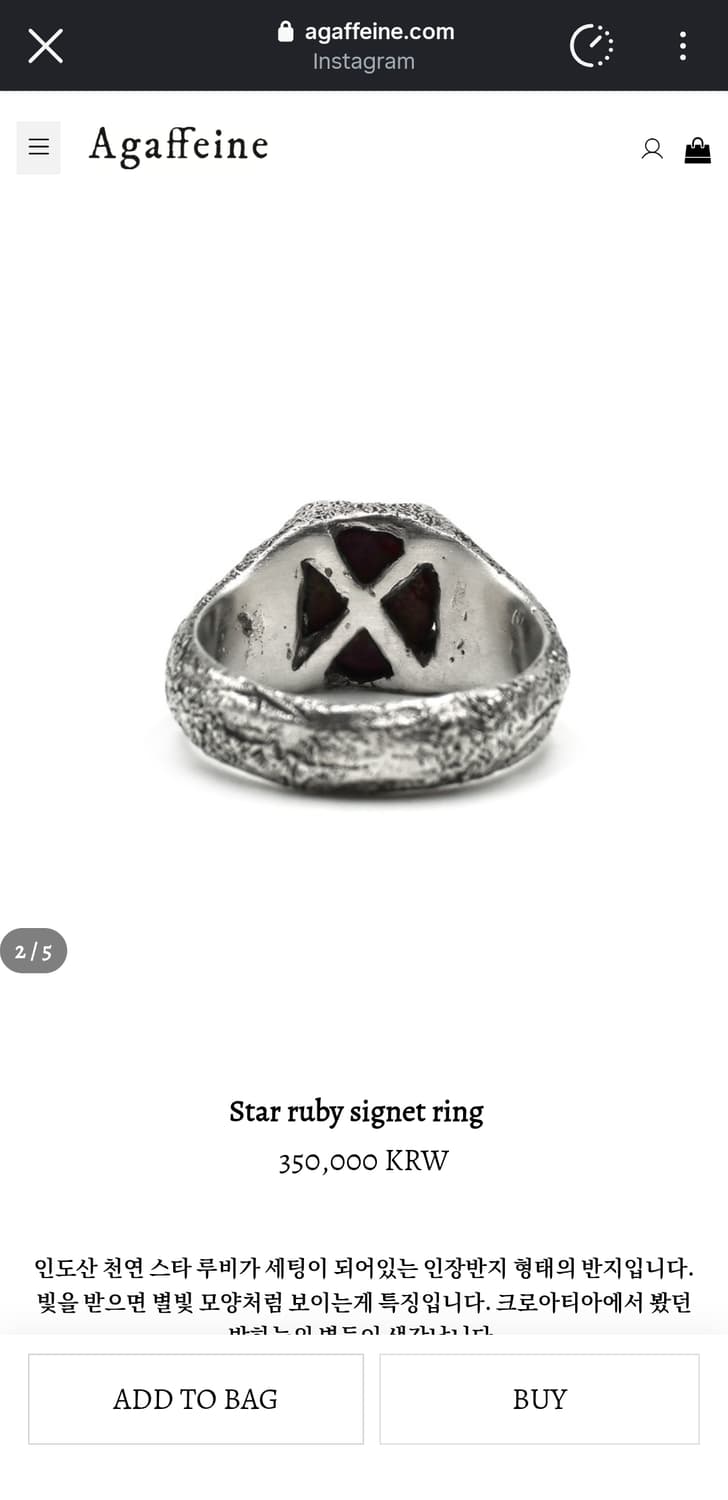Viewport: 728px width, 1500px height.
Task: Click the 2/5 slide progress indicator
Action: coord(34,951)
